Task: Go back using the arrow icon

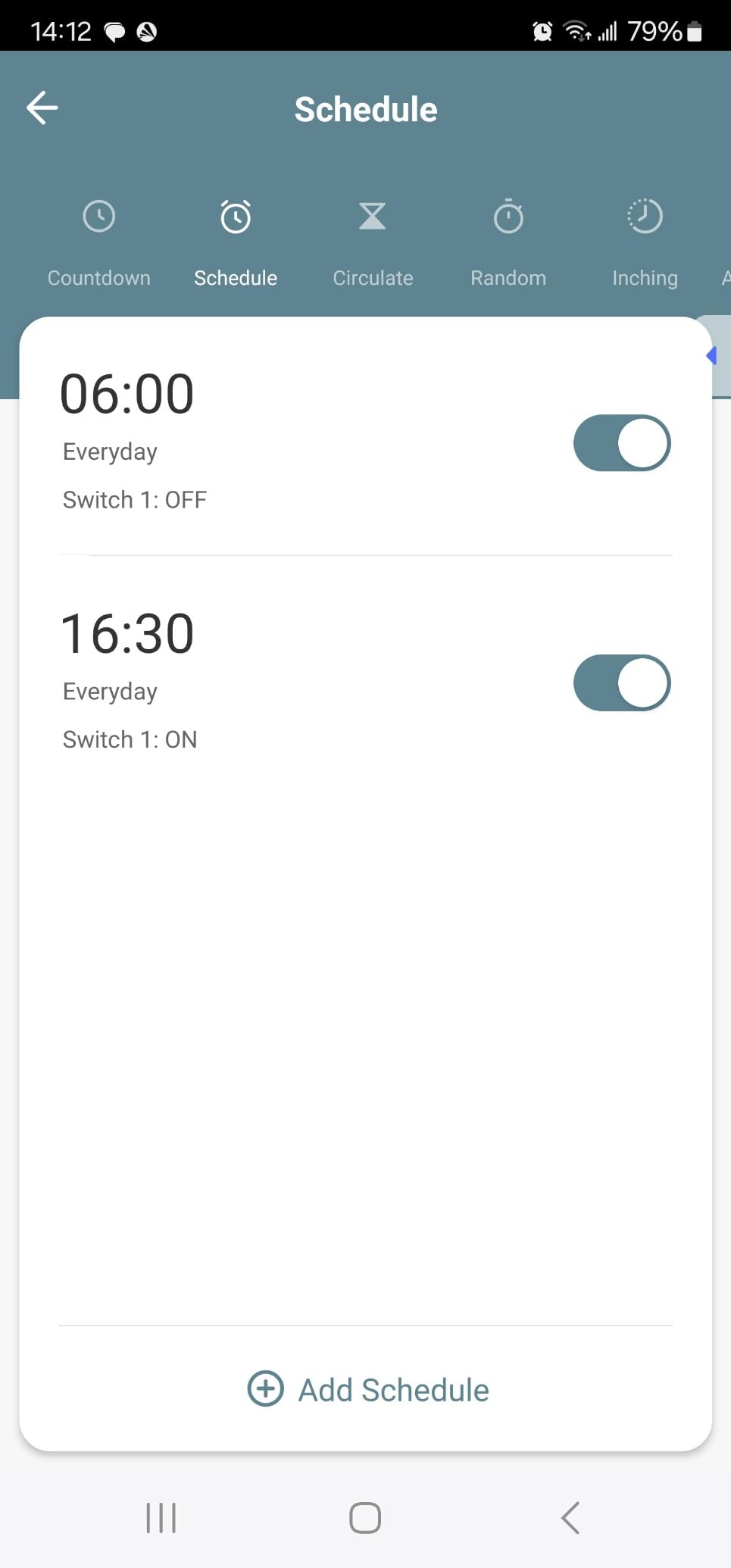Action: pyautogui.click(x=42, y=108)
